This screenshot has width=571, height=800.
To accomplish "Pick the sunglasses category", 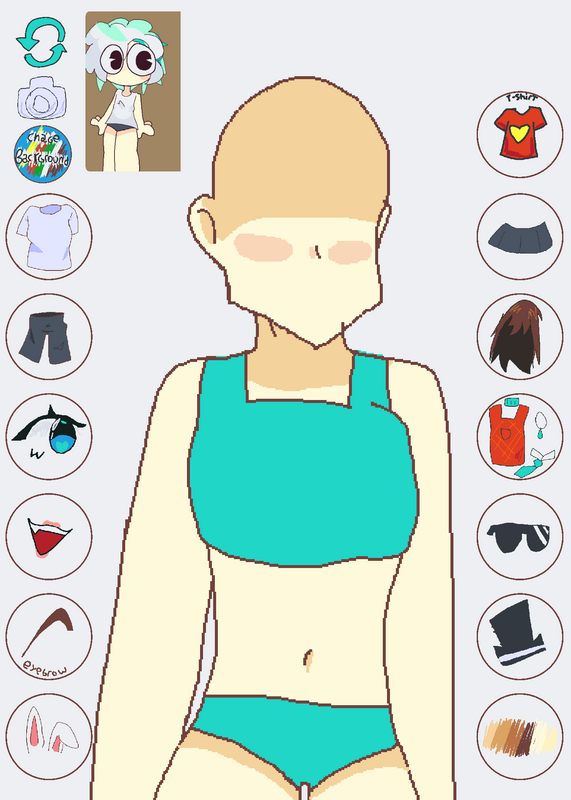I will point(520,537).
